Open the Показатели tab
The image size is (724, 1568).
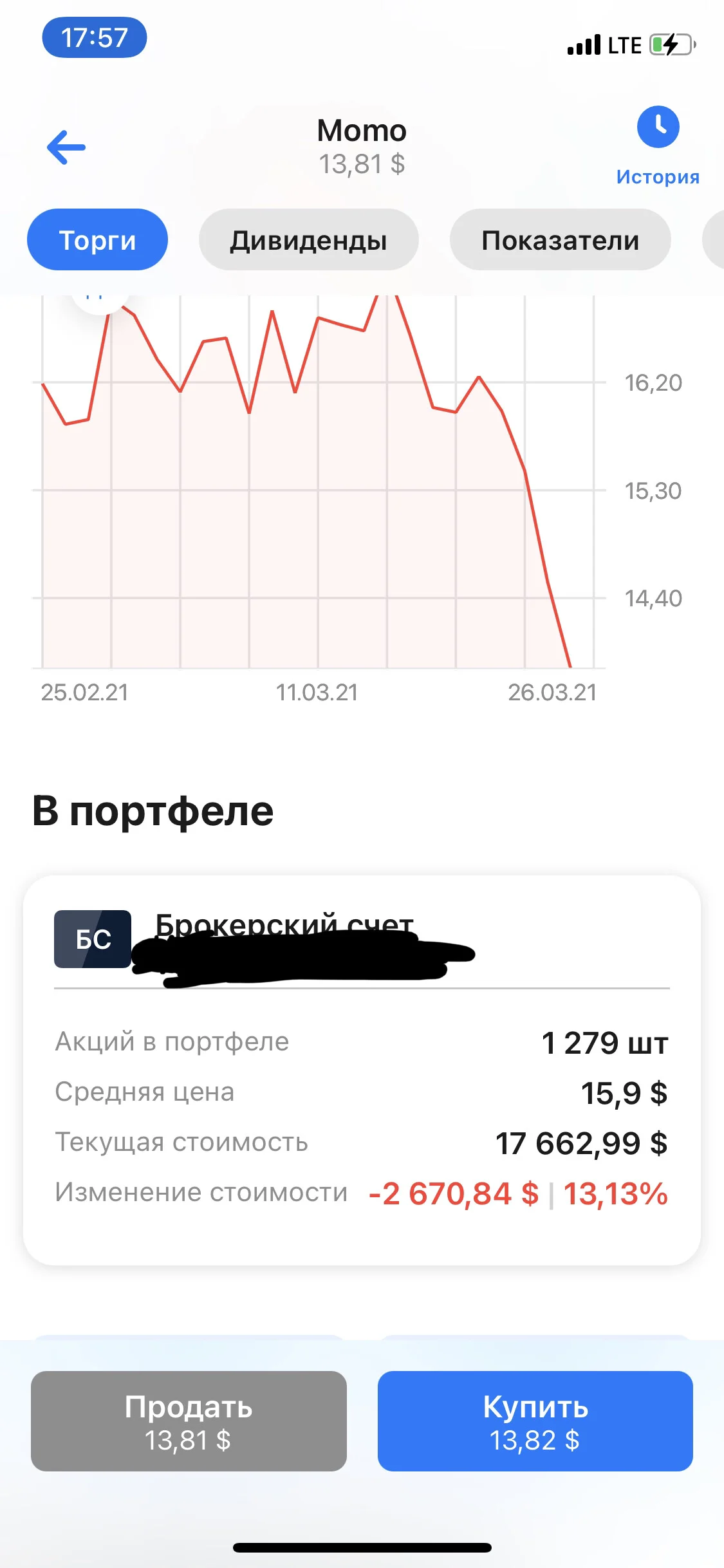click(560, 239)
